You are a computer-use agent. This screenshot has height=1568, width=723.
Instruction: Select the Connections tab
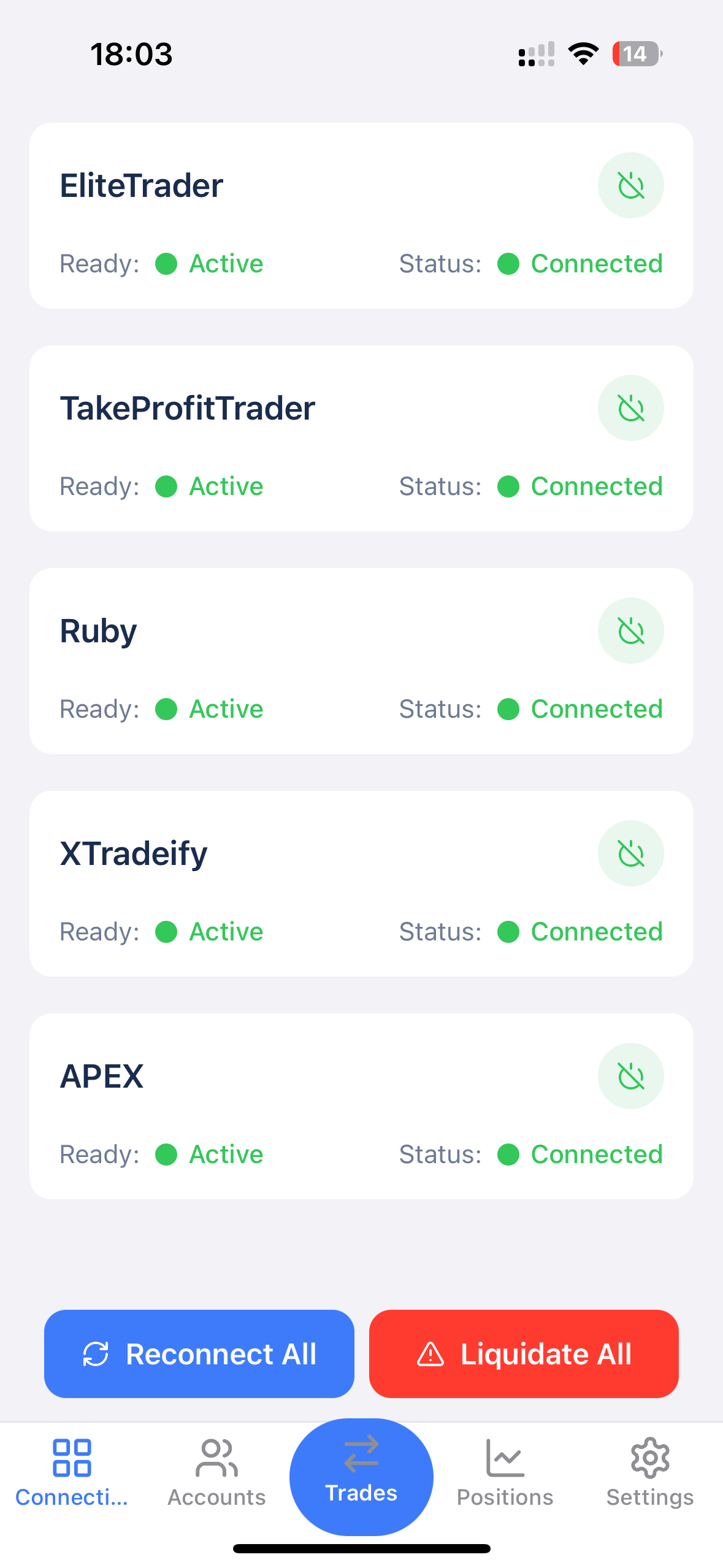[x=72, y=1472]
